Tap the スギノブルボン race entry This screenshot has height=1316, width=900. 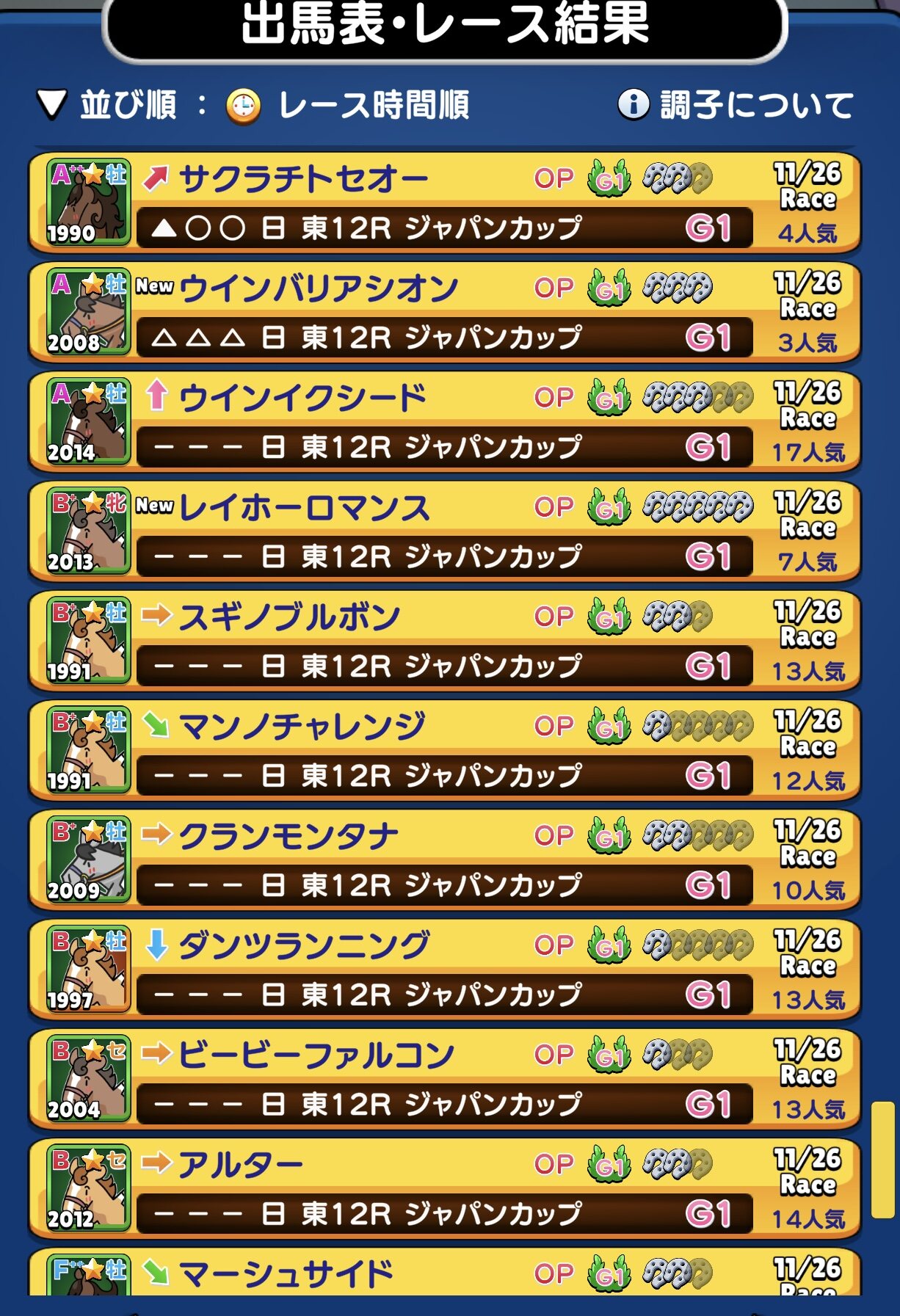(x=444, y=641)
